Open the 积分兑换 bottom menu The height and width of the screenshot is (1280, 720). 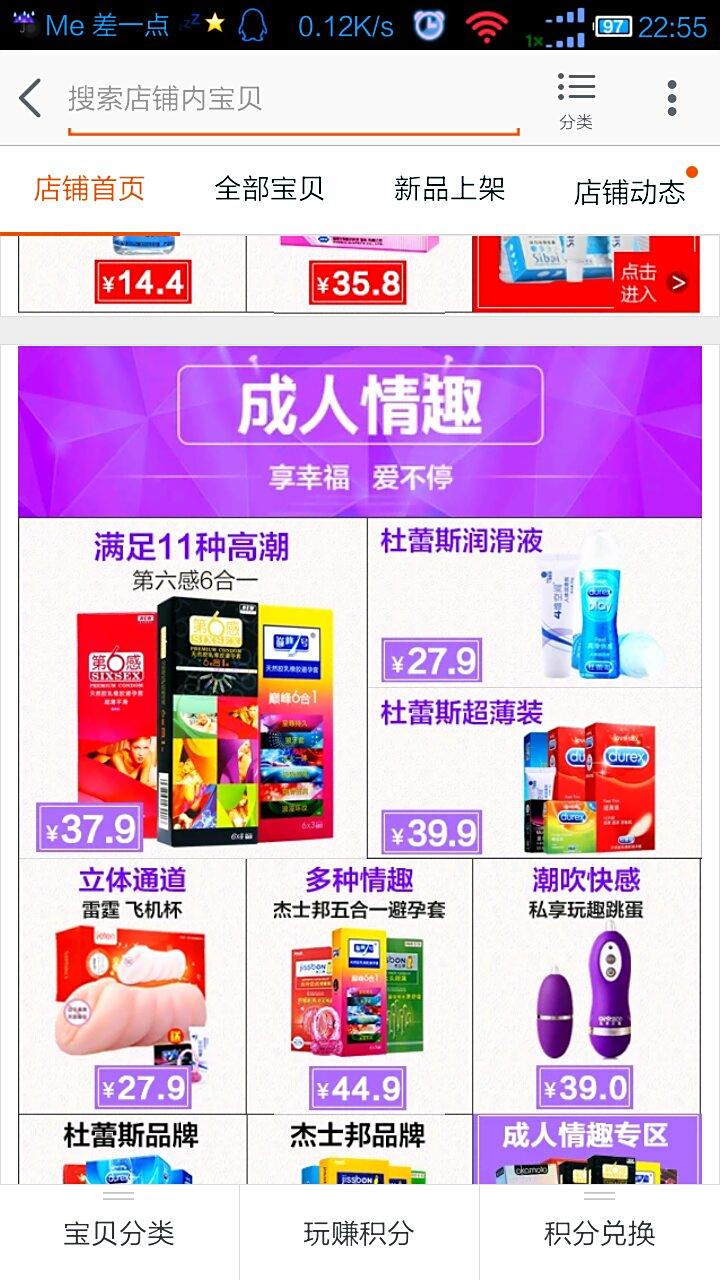click(599, 1233)
